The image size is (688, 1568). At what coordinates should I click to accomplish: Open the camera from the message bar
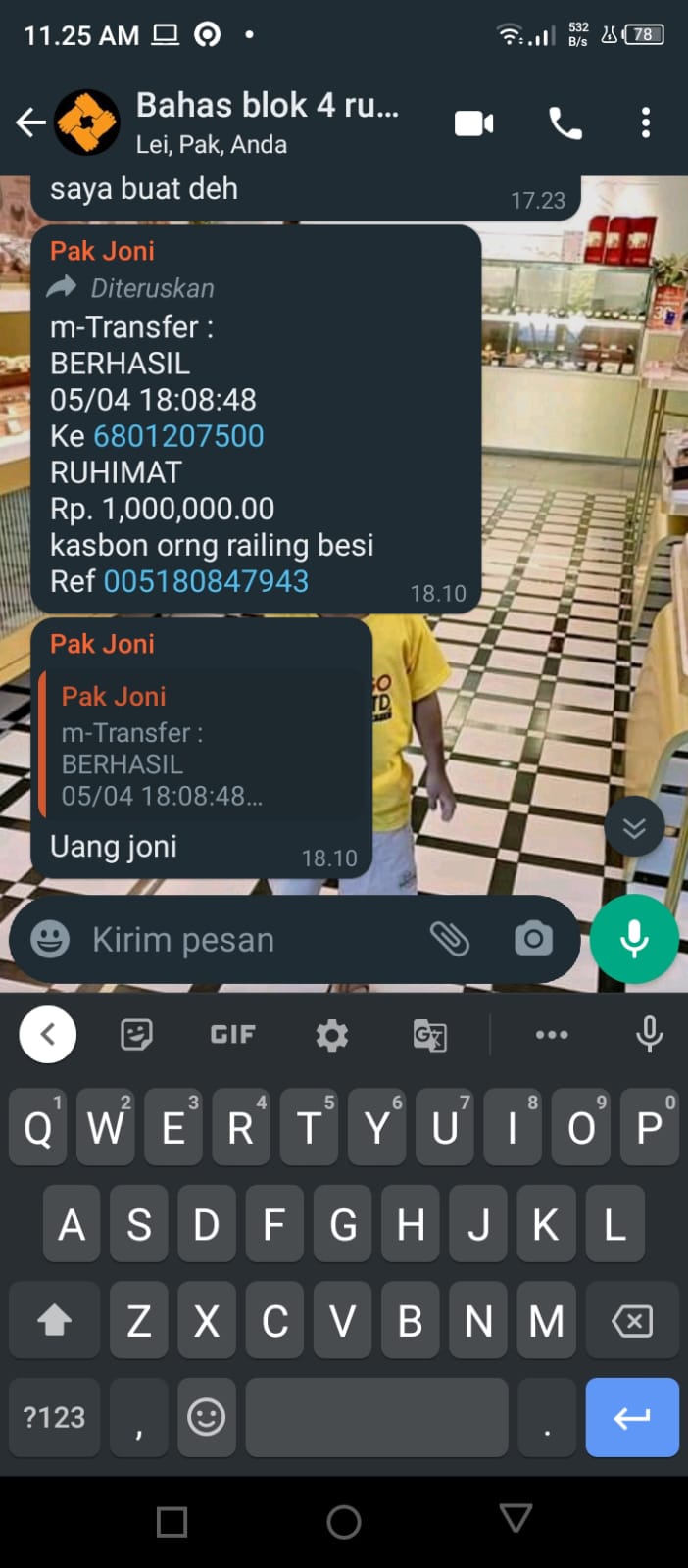click(x=533, y=939)
